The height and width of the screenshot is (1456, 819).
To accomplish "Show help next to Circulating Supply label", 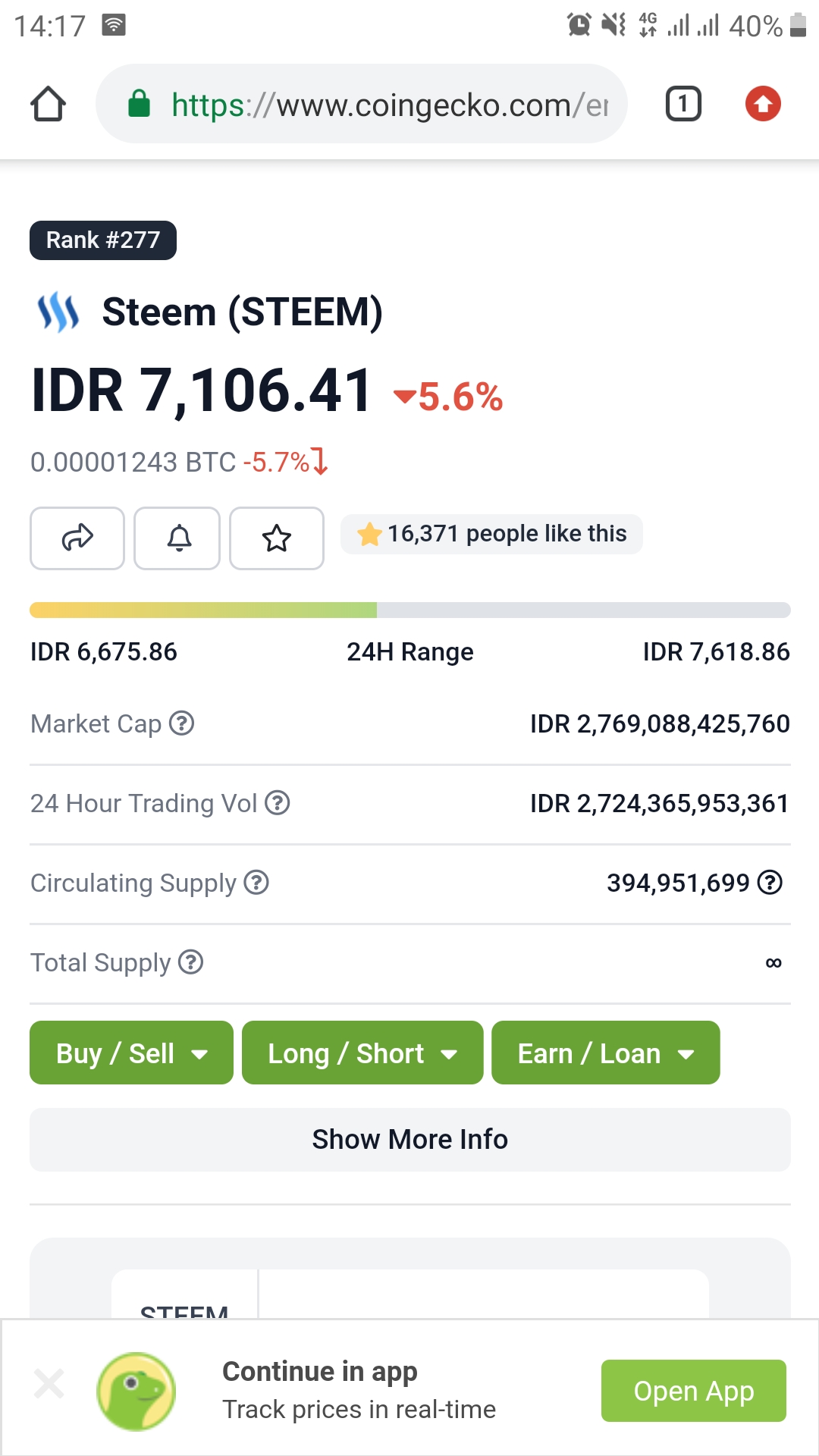I will point(257,883).
